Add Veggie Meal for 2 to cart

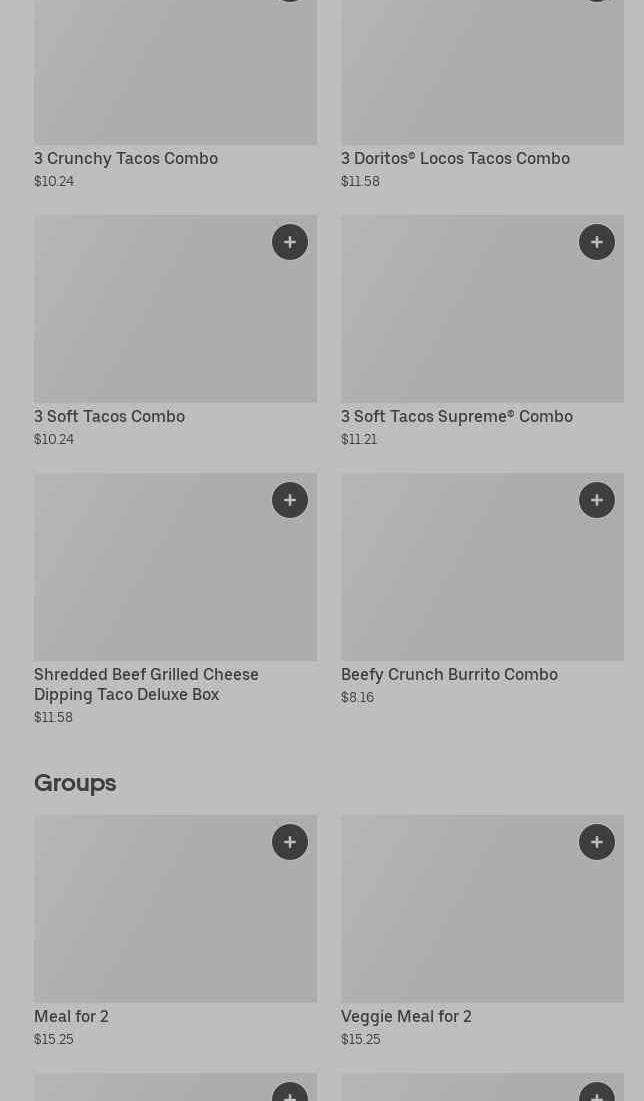pyautogui.click(x=597, y=842)
